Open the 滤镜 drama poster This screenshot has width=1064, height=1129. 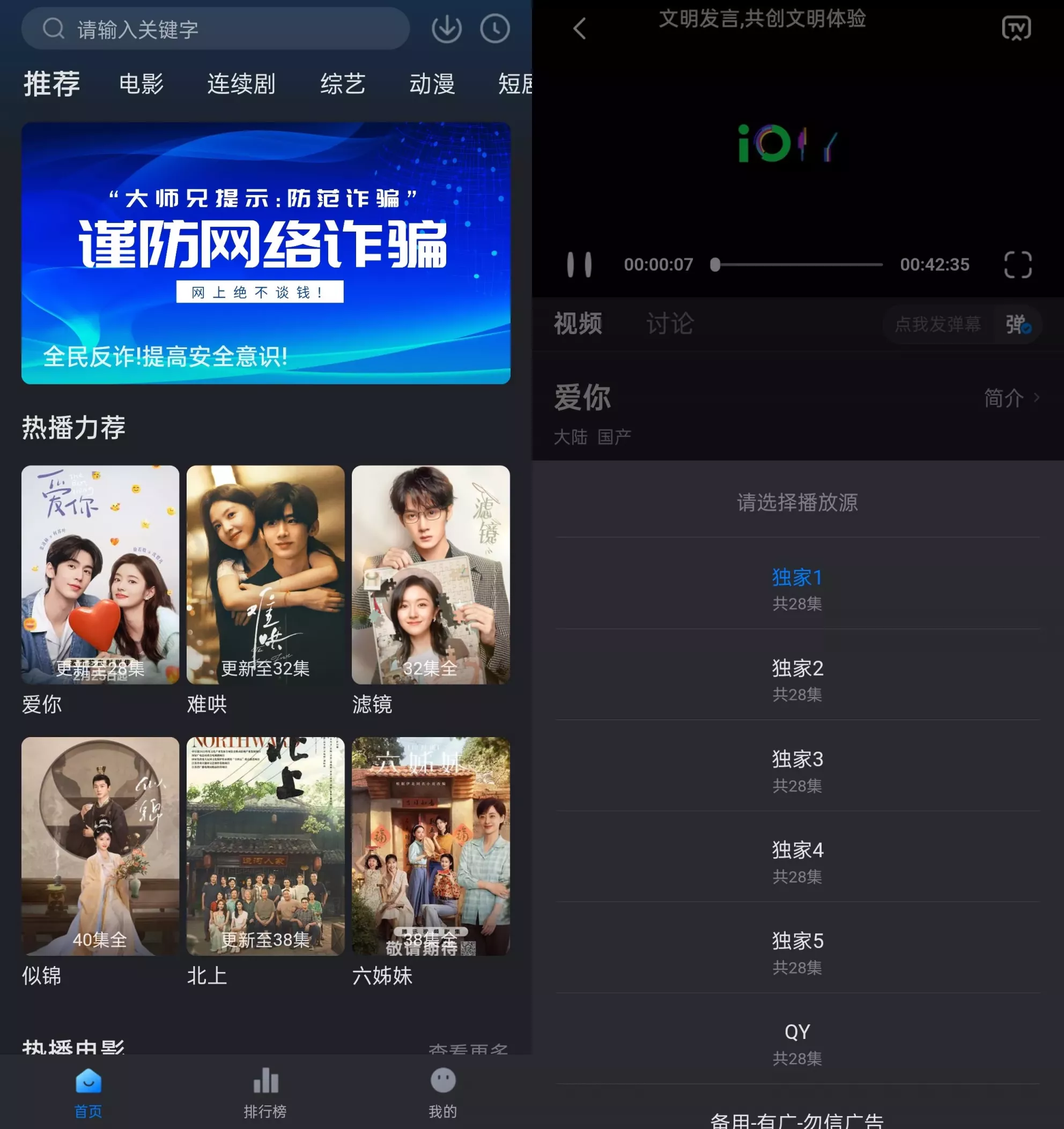pyautogui.click(x=431, y=575)
